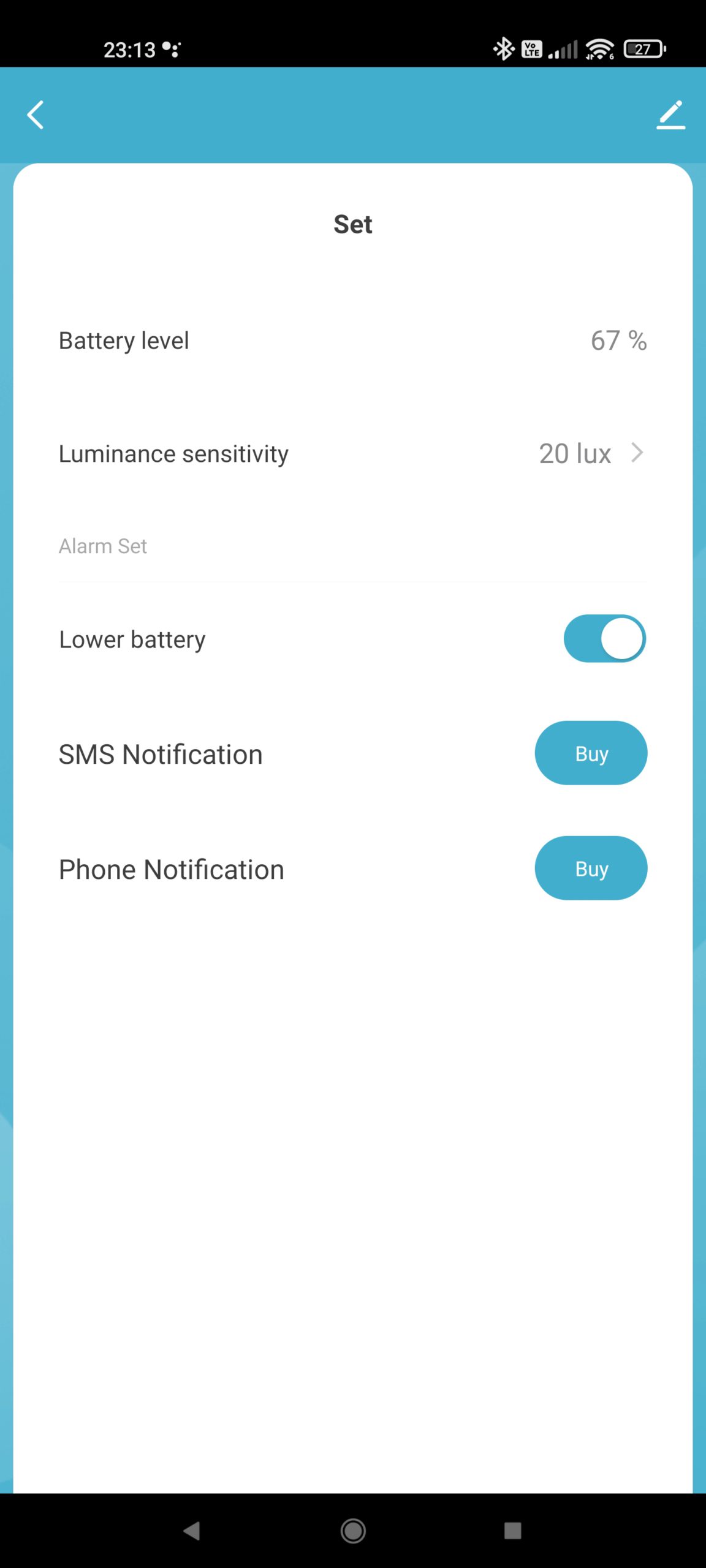Tap the Bluetooth icon in status bar
The width and height of the screenshot is (706, 1568).
503,48
